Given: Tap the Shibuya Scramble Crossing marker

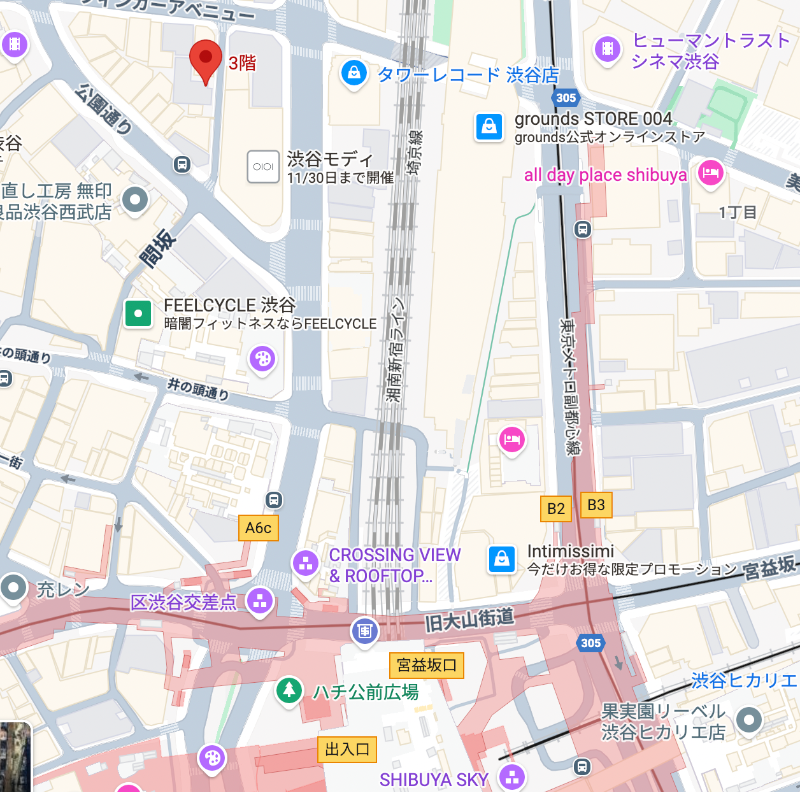Looking at the screenshot, I should 260,602.
